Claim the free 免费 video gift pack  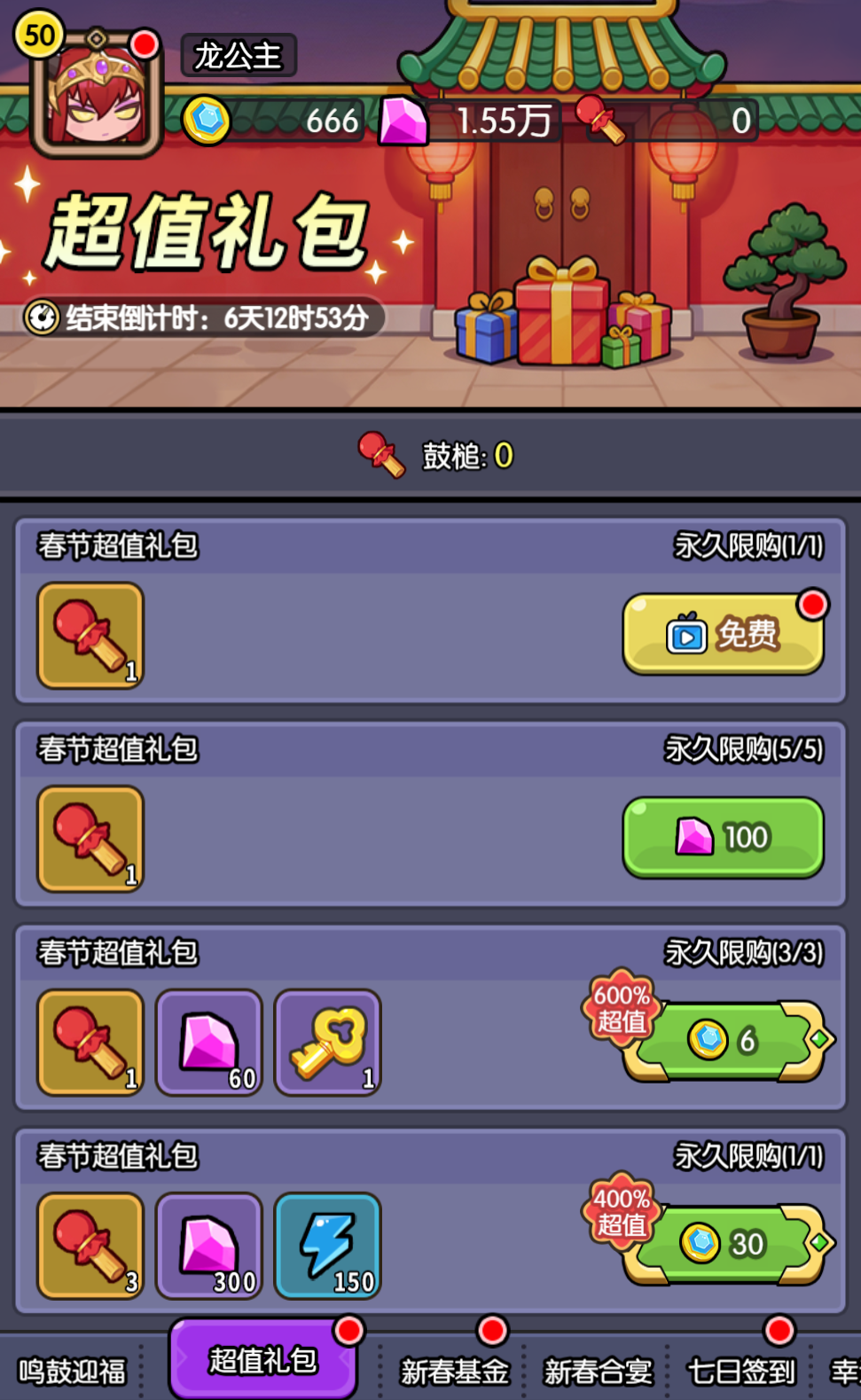pos(723,634)
